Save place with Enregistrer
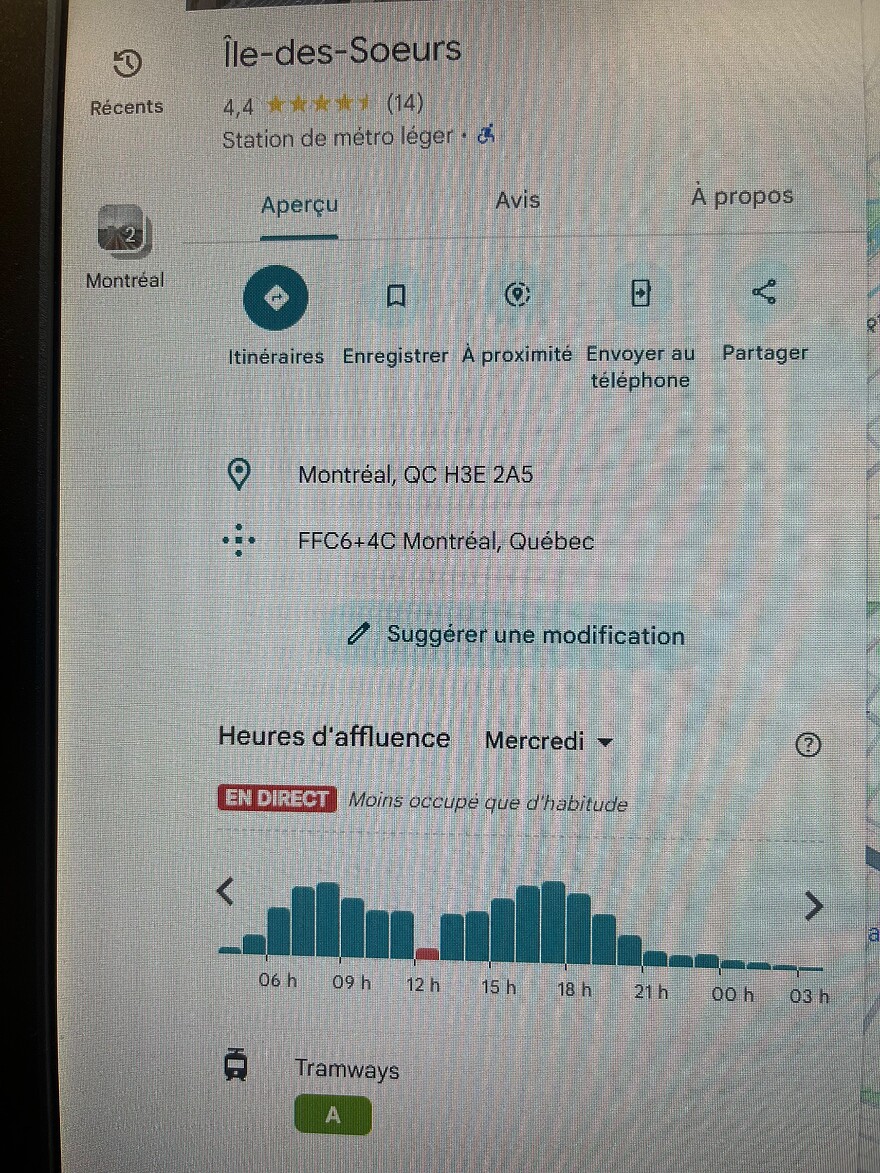Image resolution: width=880 pixels, height=1173 pixels. (395, 296)
